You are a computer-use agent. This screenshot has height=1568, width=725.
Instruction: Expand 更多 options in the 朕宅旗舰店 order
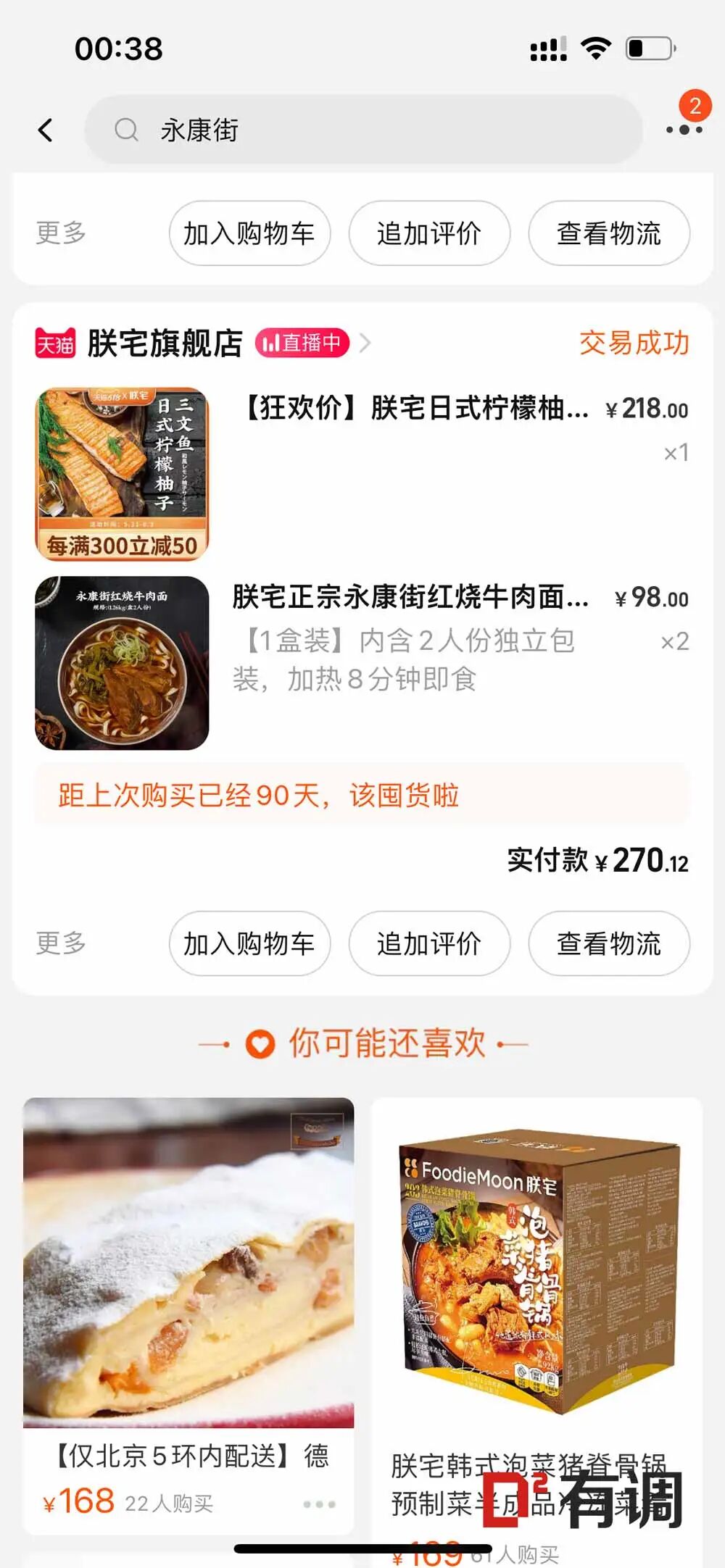61,943
